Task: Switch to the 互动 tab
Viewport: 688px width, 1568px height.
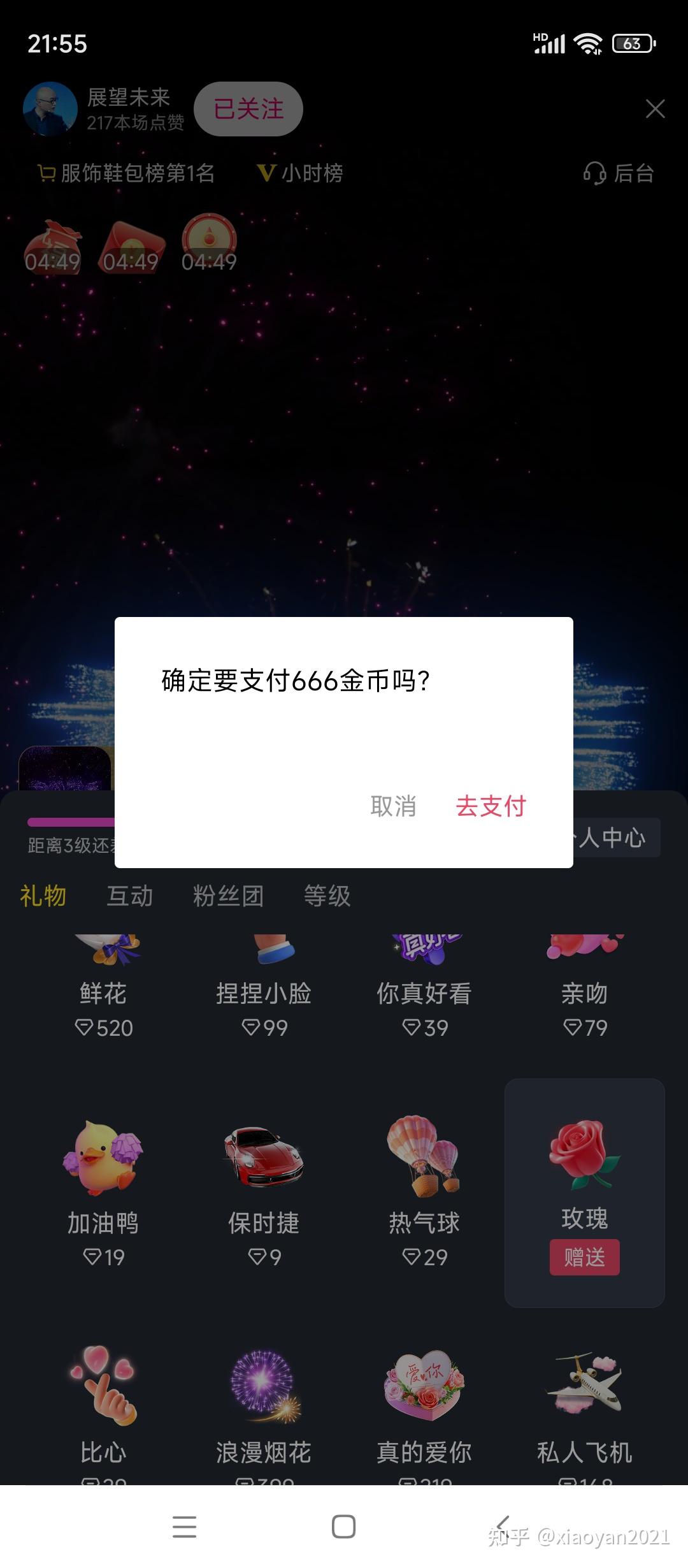Action: point(130,896)
